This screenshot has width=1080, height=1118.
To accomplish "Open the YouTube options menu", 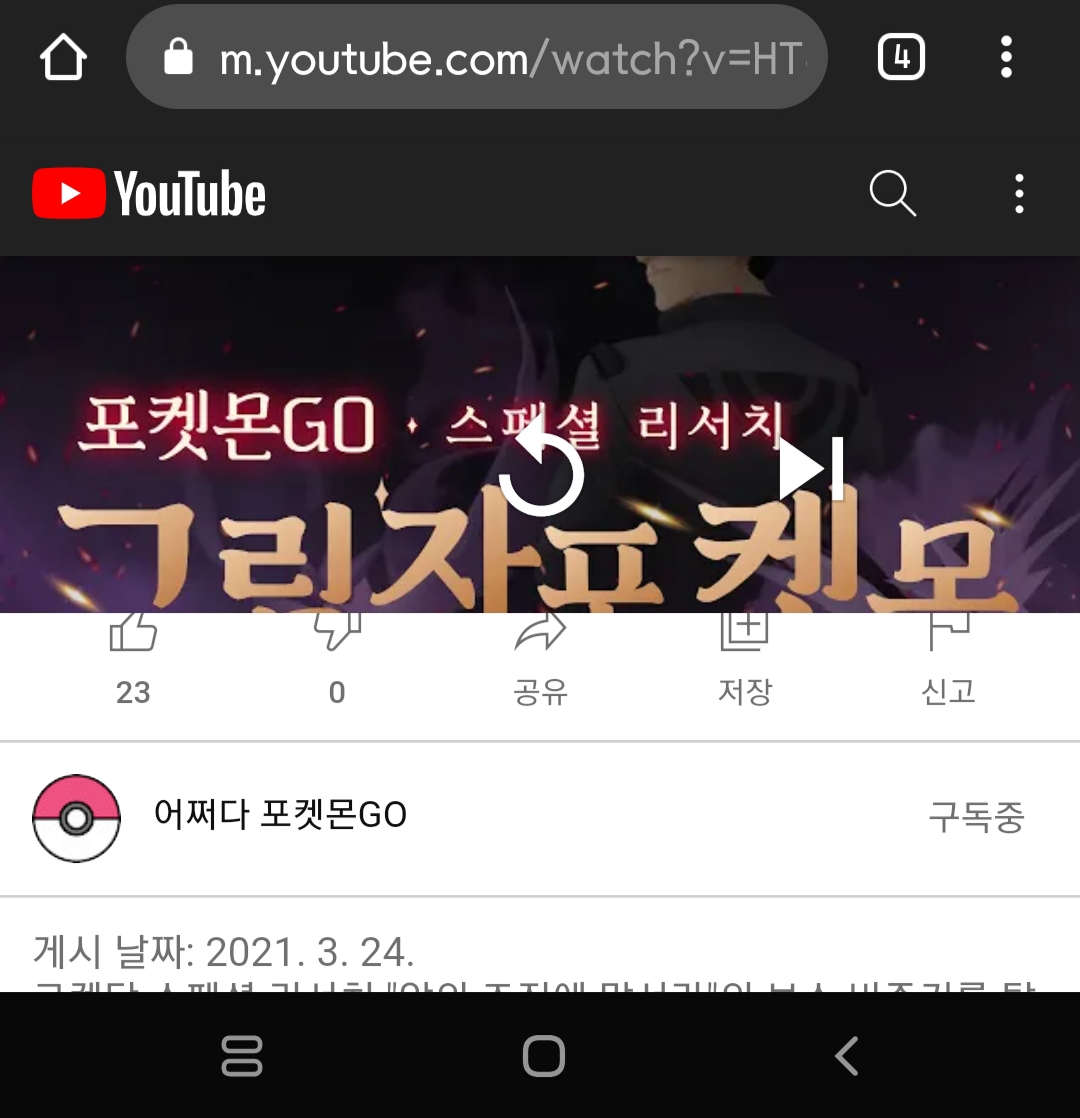I will tap(1019, 193).
